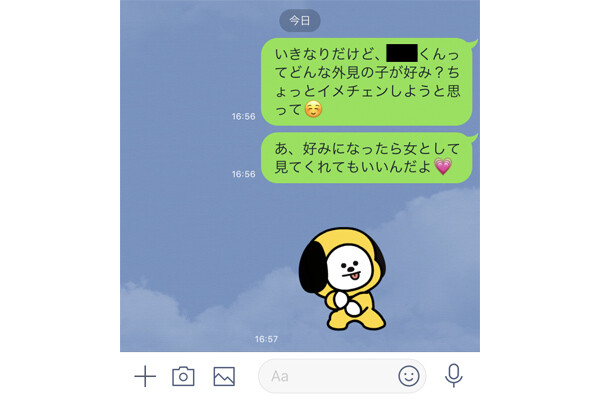This screenshot has height=400, width=600.
Task: Start a voice message with the microphone
Action: [454, 376]
